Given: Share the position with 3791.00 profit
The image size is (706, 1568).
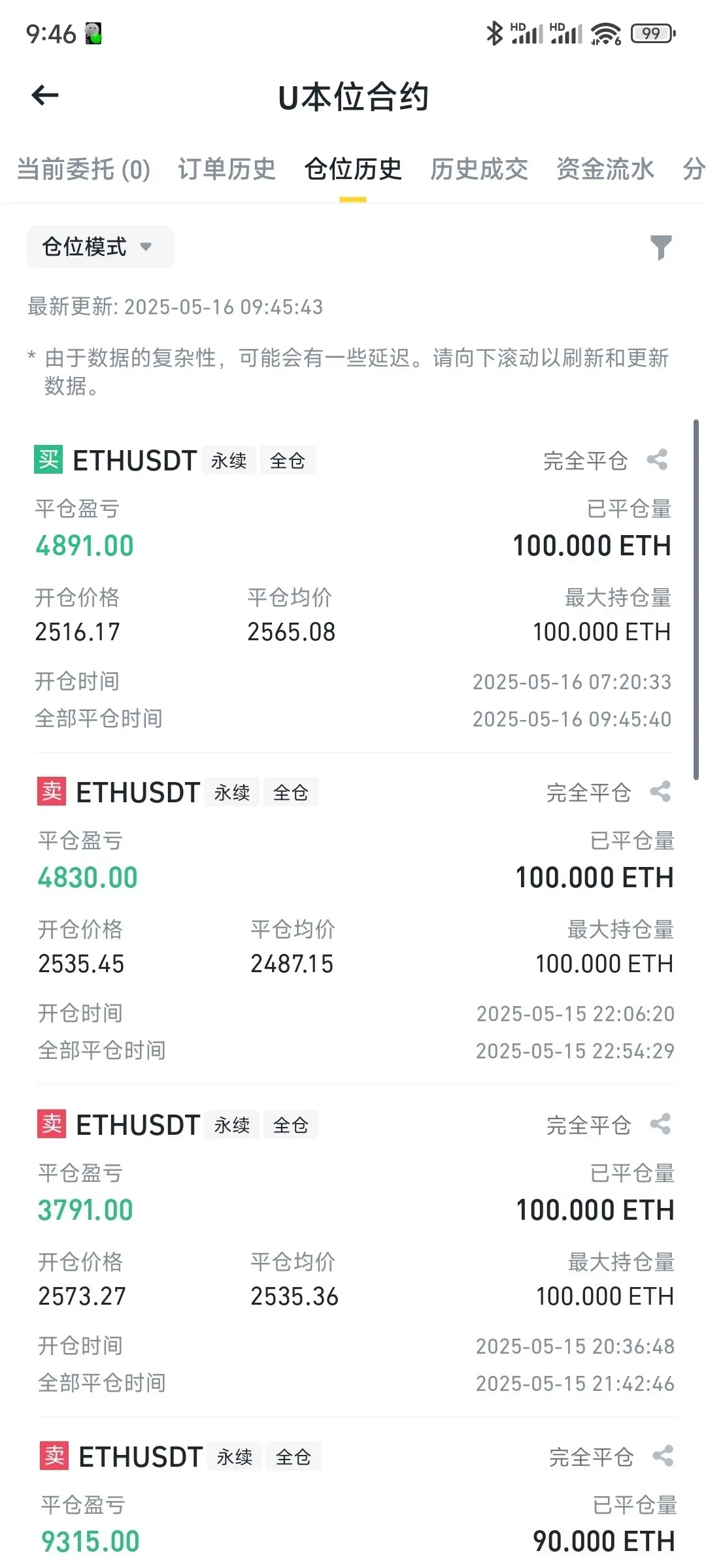Looking at the screenshot, I should [660, 1124].
